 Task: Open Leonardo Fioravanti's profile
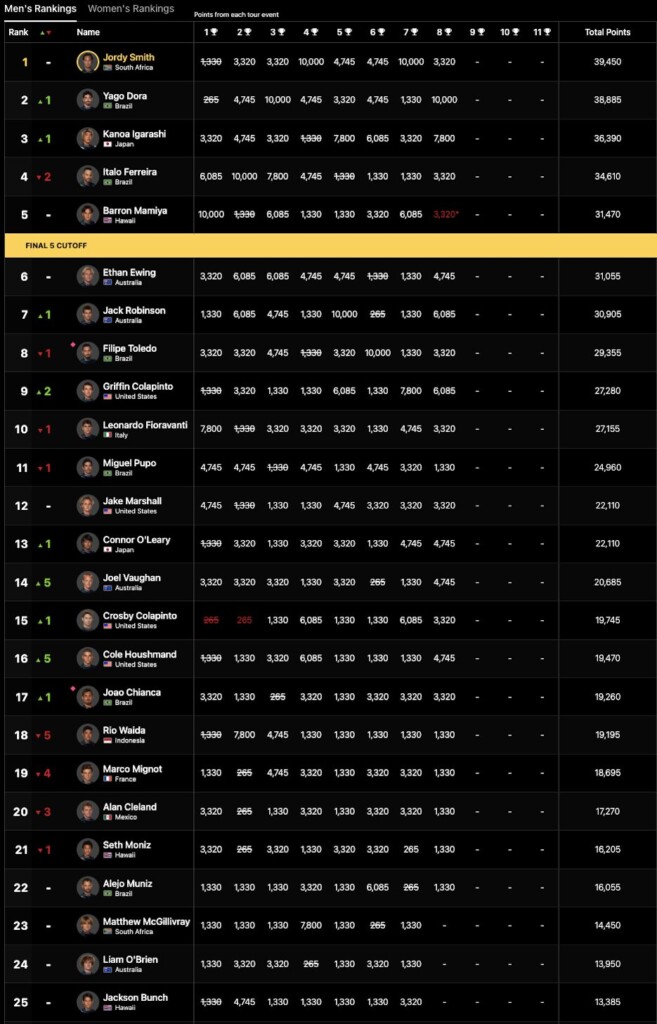click(x=144, y=425)
